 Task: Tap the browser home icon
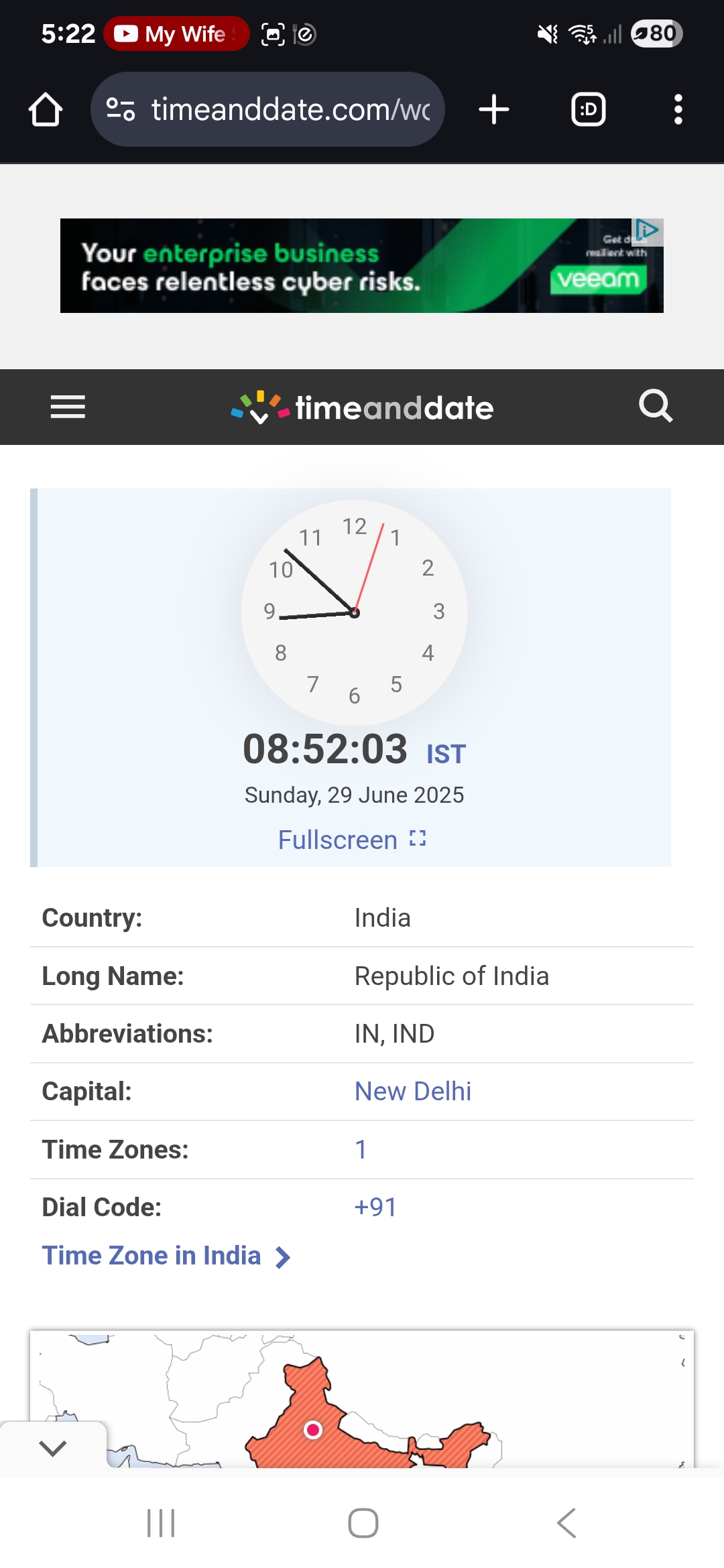click(46, 109)
